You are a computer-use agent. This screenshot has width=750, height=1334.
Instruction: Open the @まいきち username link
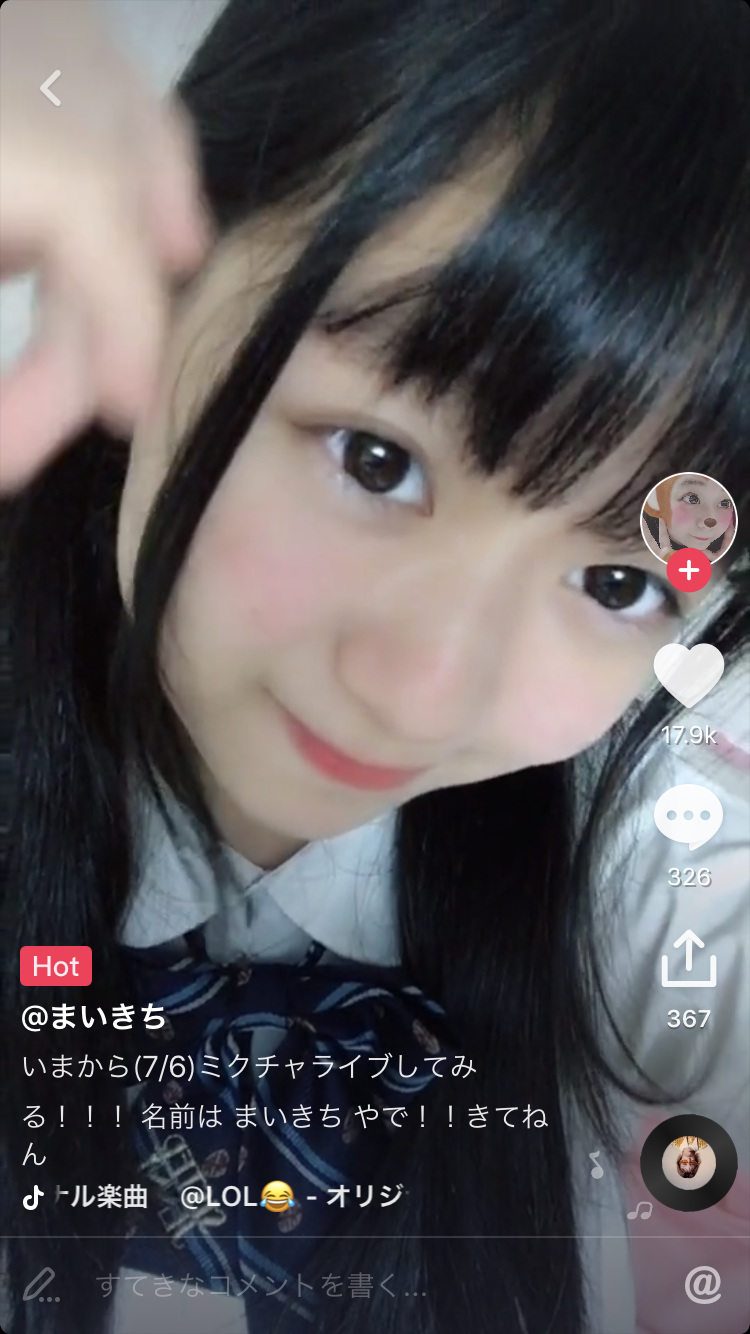coord(94,1017)
